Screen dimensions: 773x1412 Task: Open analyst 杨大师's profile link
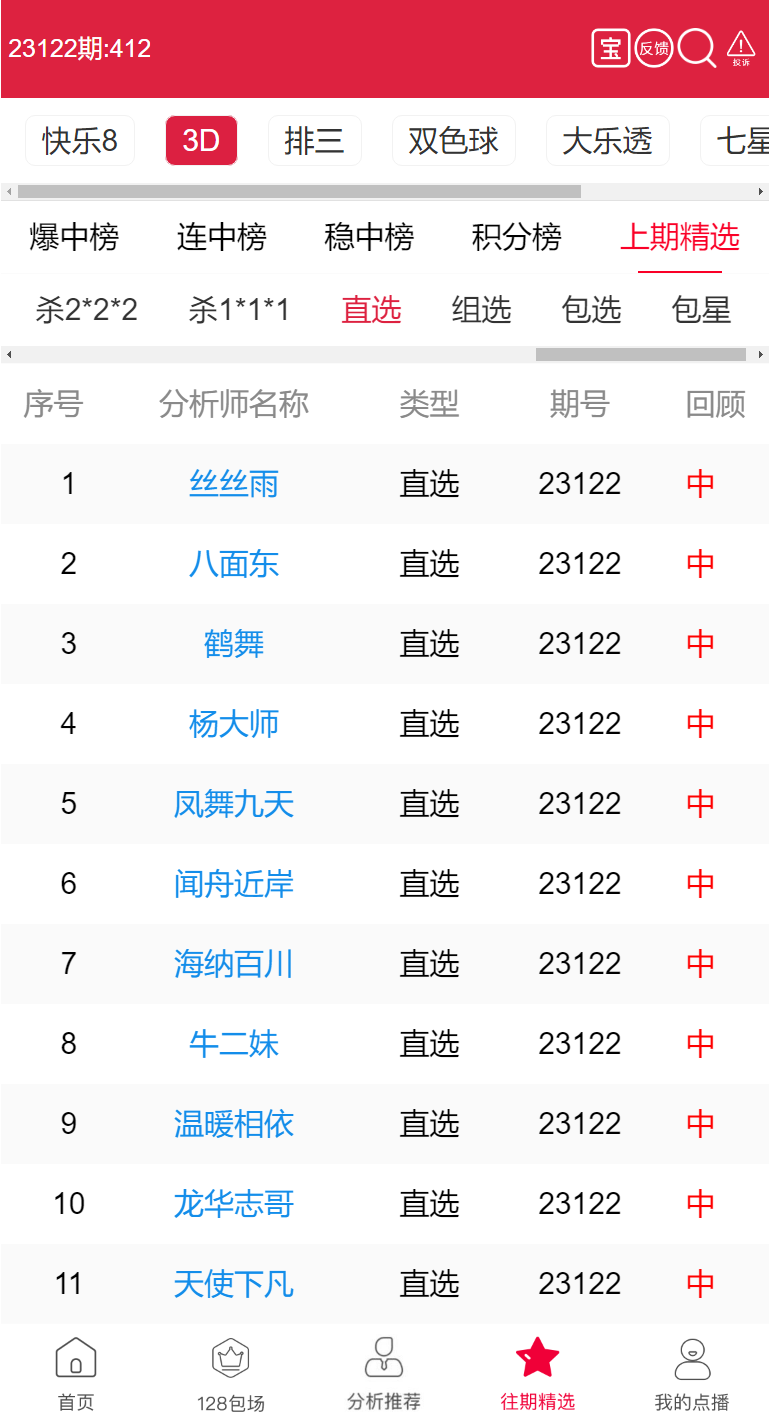(234, 724)
